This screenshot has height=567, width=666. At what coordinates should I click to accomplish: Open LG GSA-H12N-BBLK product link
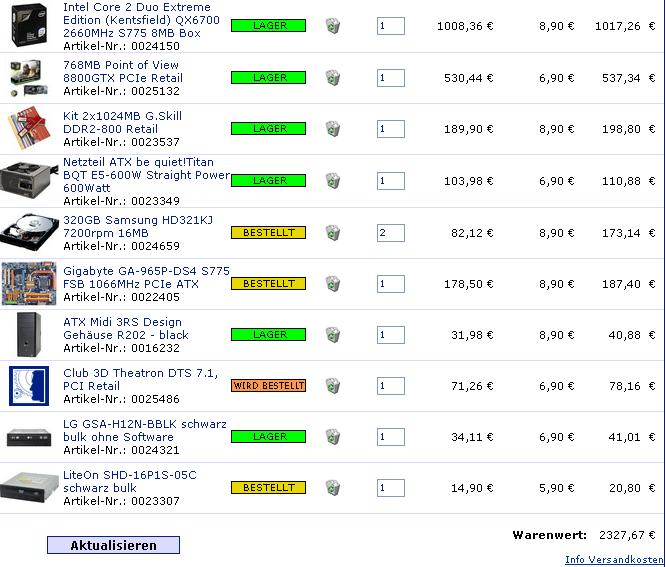tap(144, 430)
